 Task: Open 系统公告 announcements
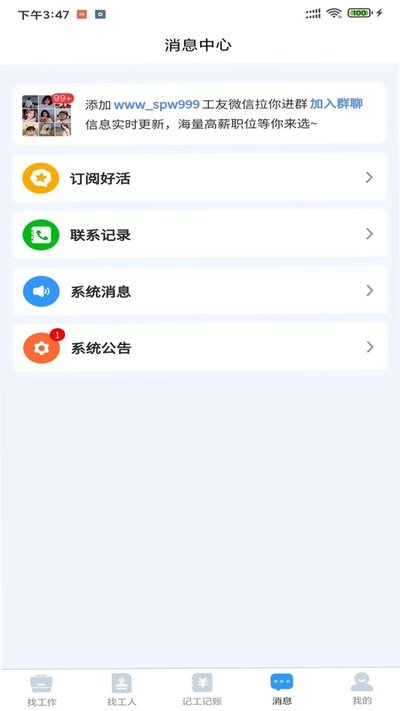[x=200, y=347]
